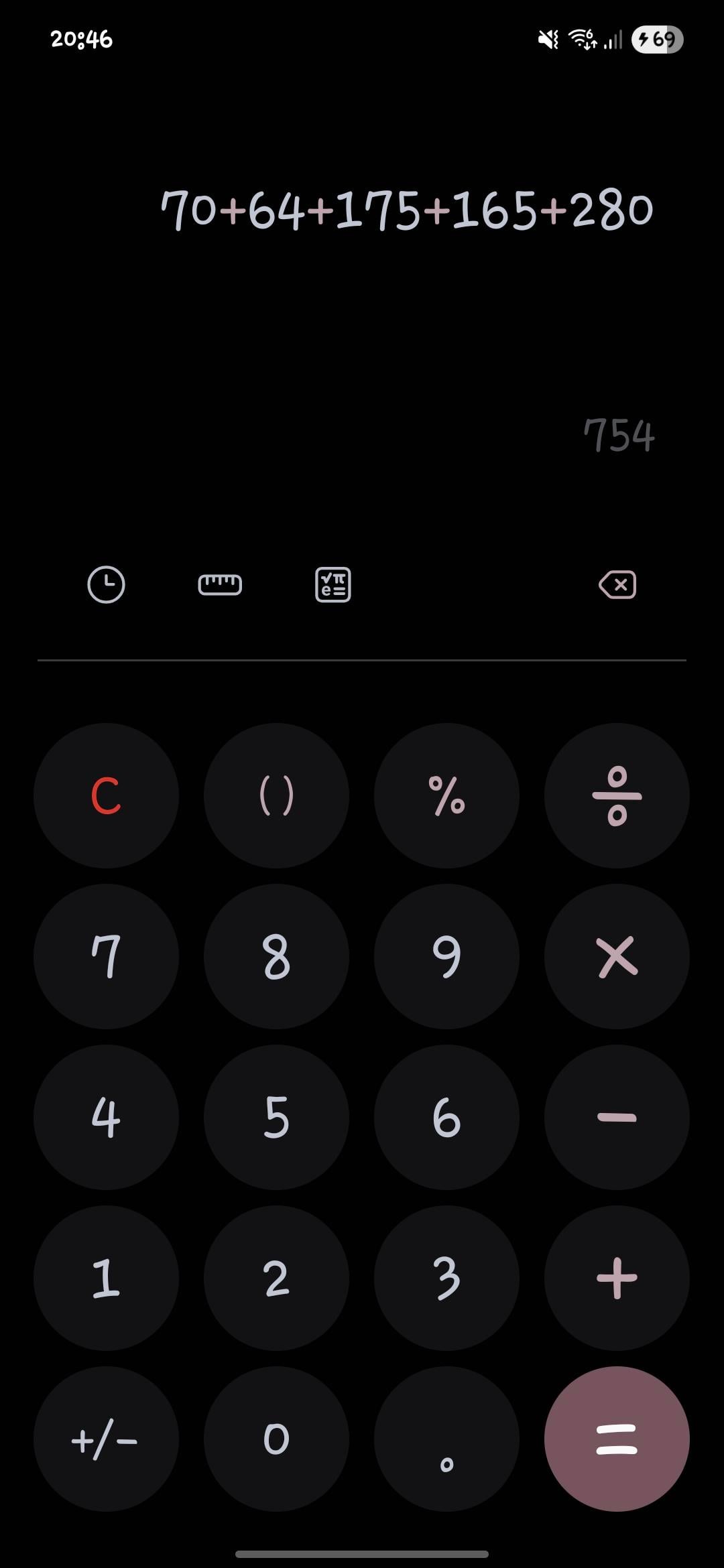Switch to scientific calculator mode

[x=333, y=585]
